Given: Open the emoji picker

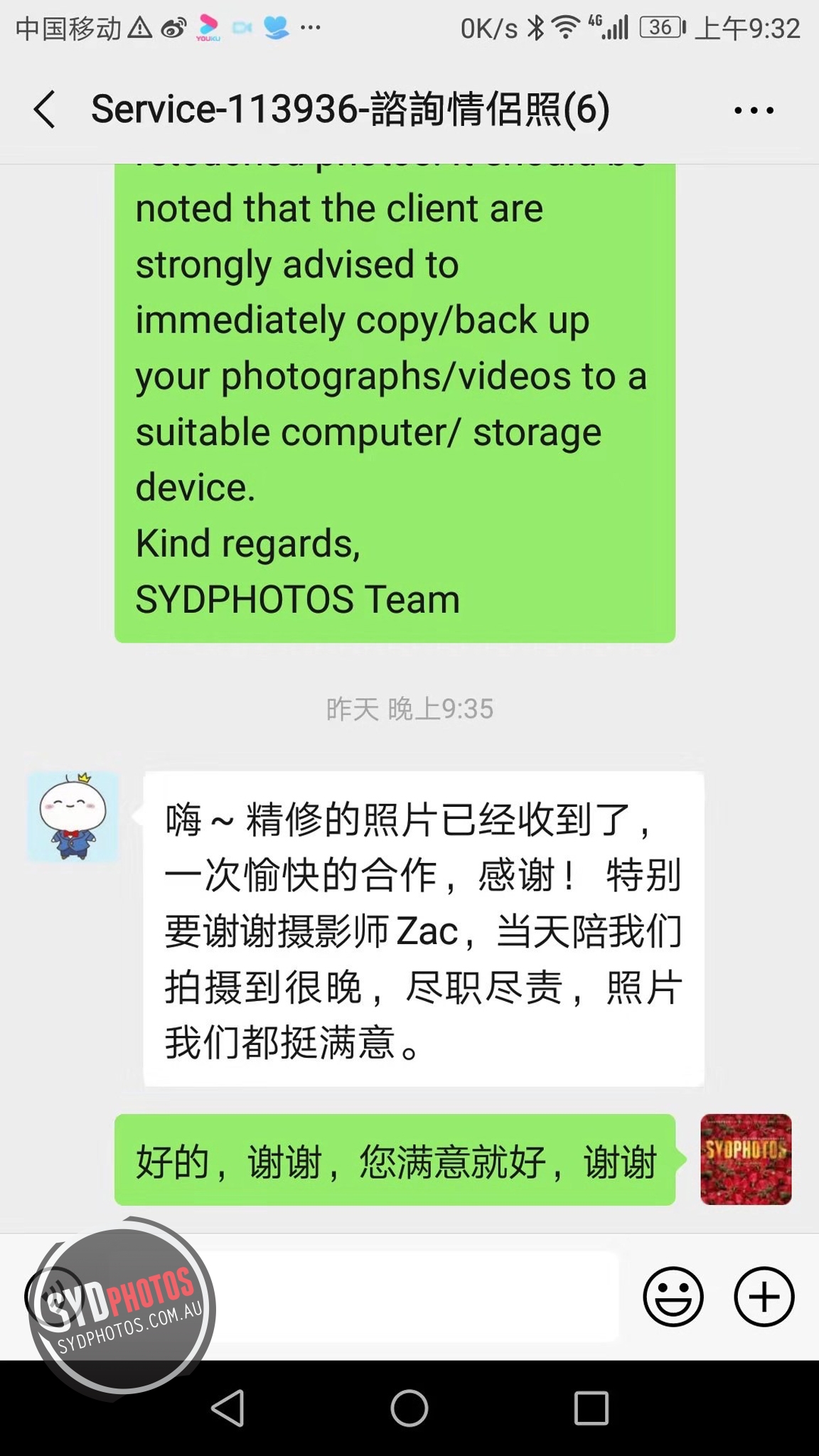Looking at the screenshot, I should [x=673, y=1296].
